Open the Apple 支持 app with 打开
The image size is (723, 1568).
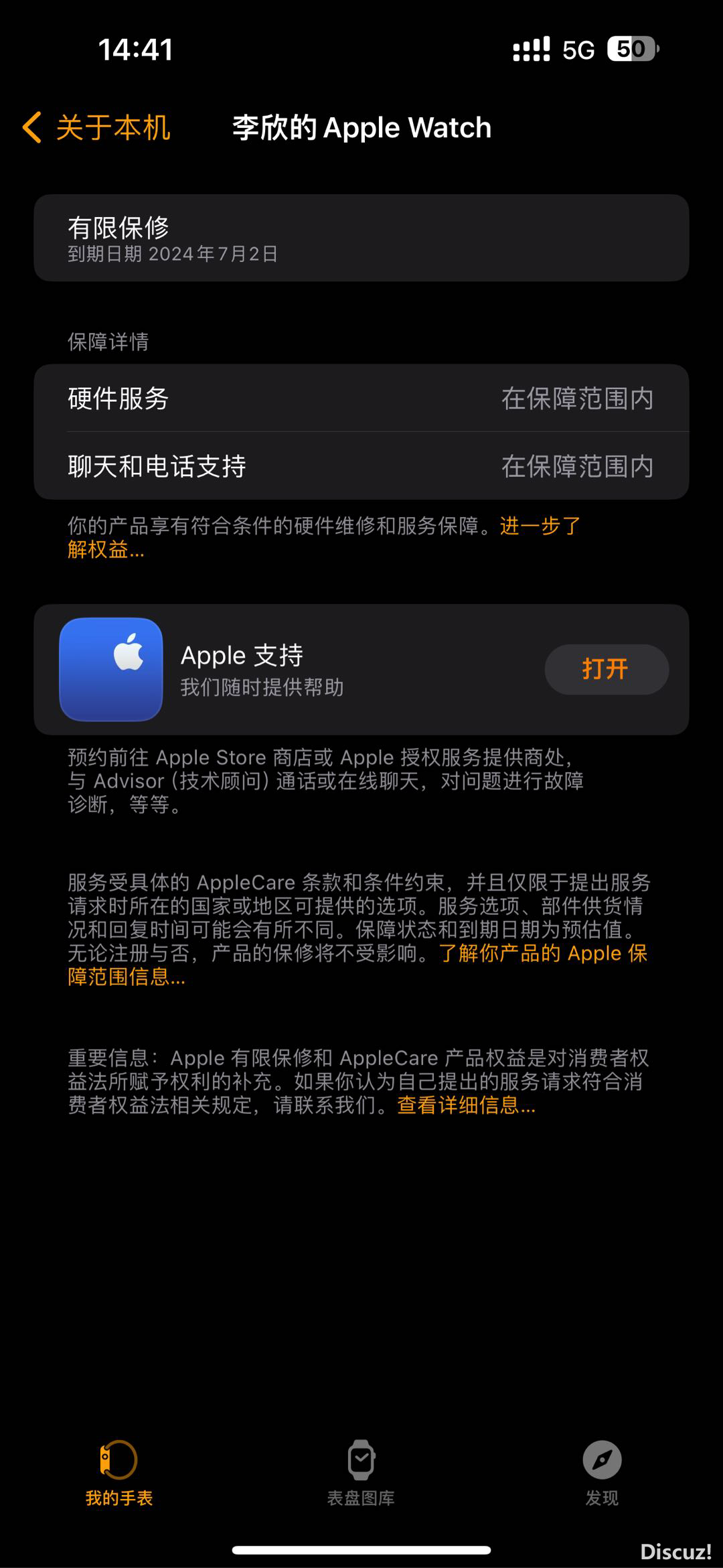point(606,669)
